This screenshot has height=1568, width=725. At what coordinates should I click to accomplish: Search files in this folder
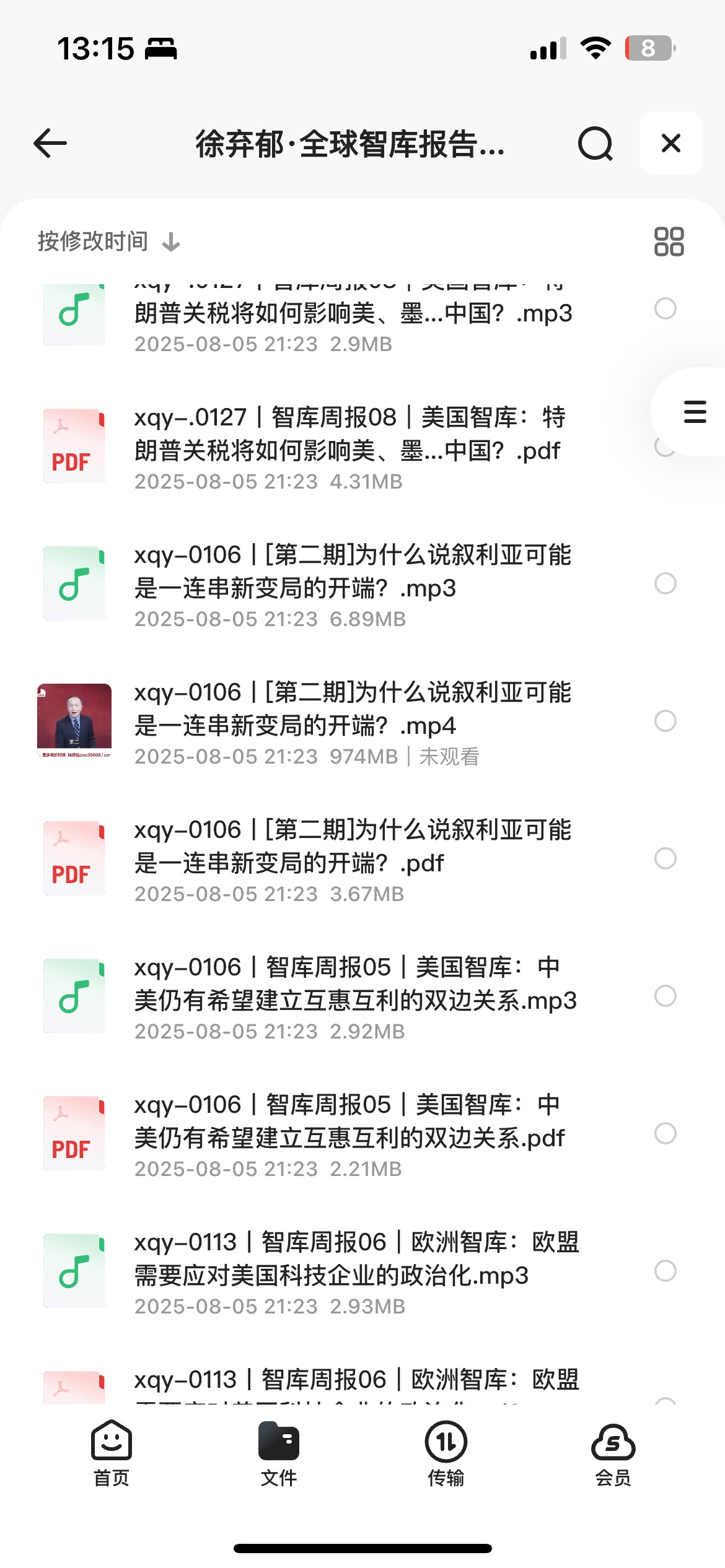click(595, 144)
